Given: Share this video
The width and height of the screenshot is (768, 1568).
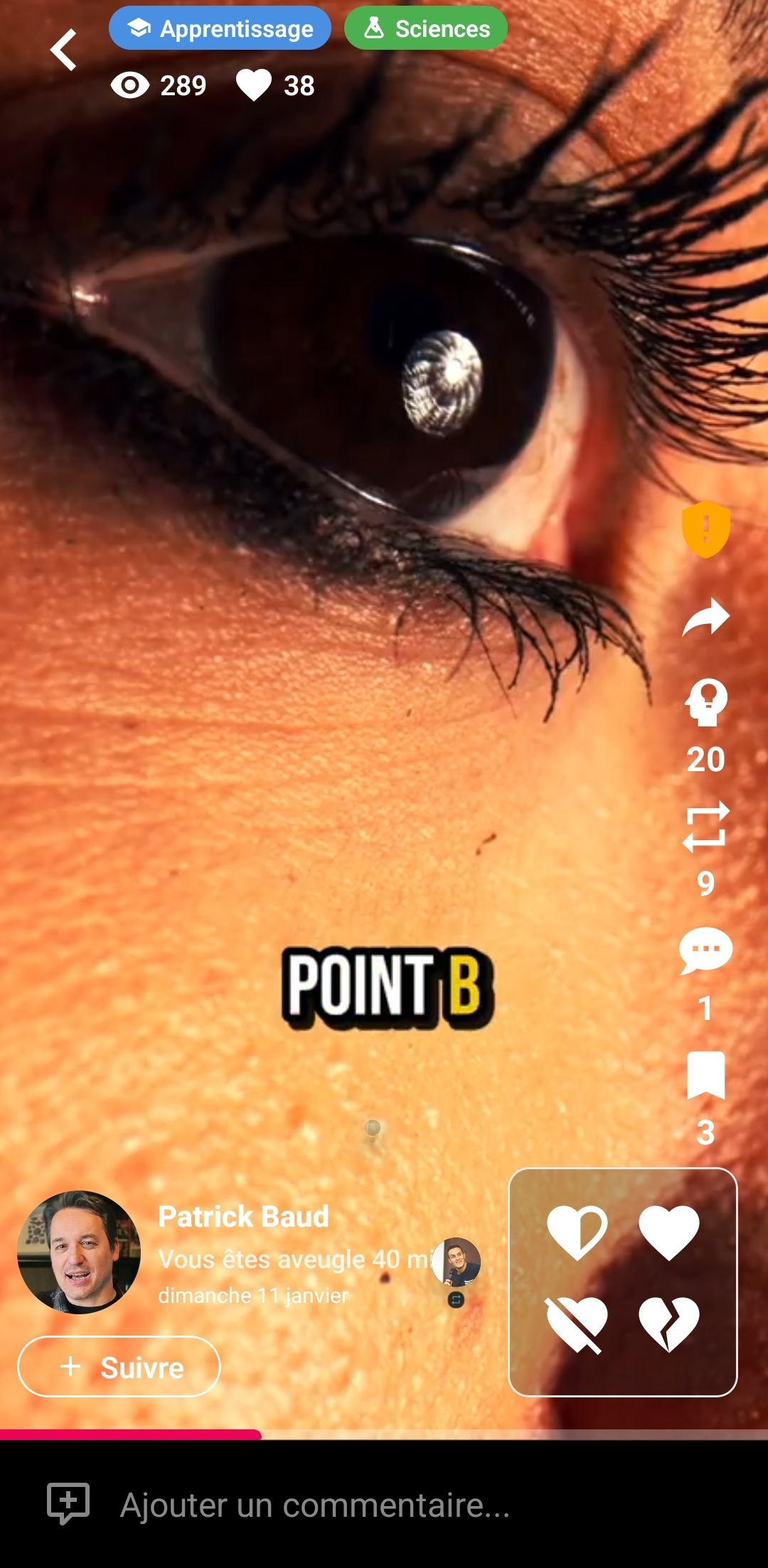Looking at the screenshot, I should coord(705,617).
